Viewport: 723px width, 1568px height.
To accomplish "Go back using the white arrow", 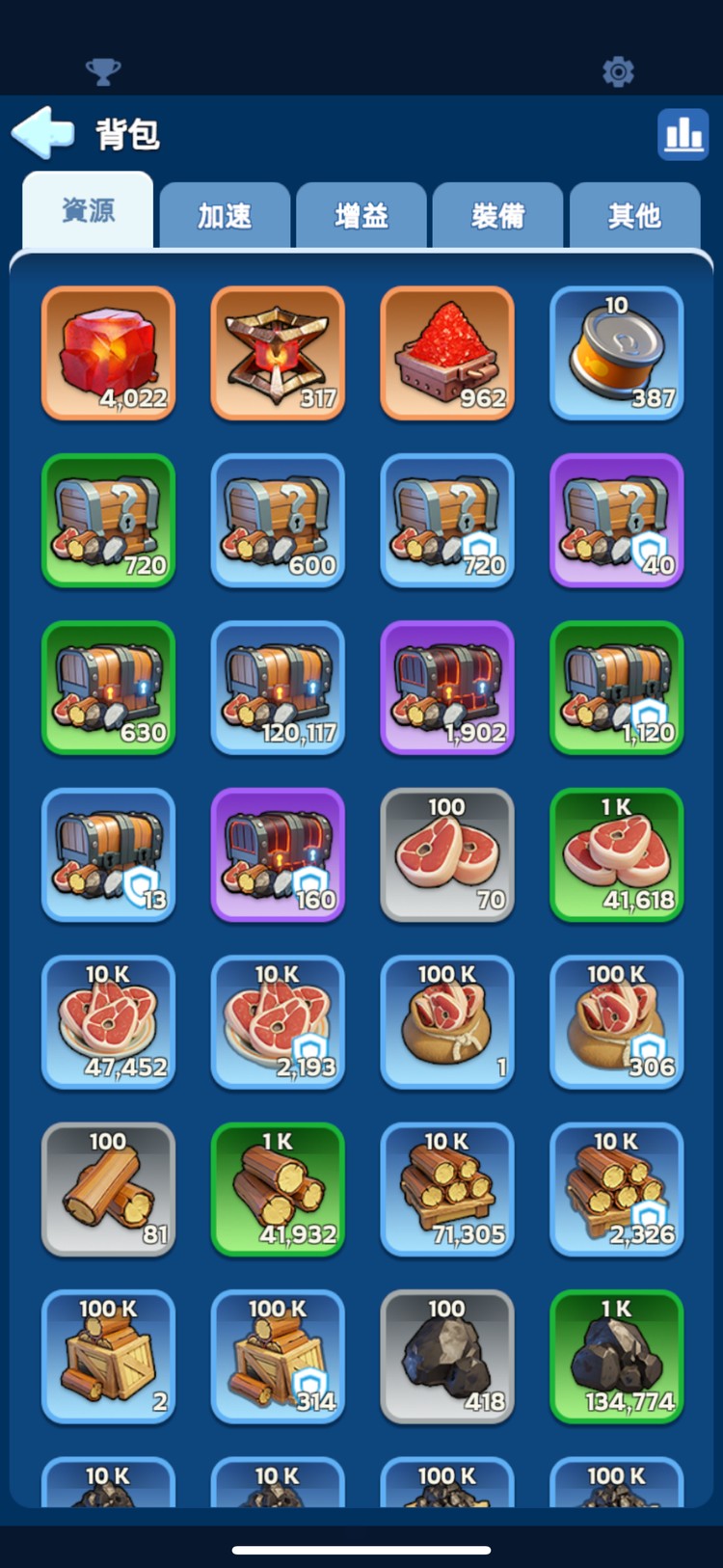I will click(x=42, y=132).
